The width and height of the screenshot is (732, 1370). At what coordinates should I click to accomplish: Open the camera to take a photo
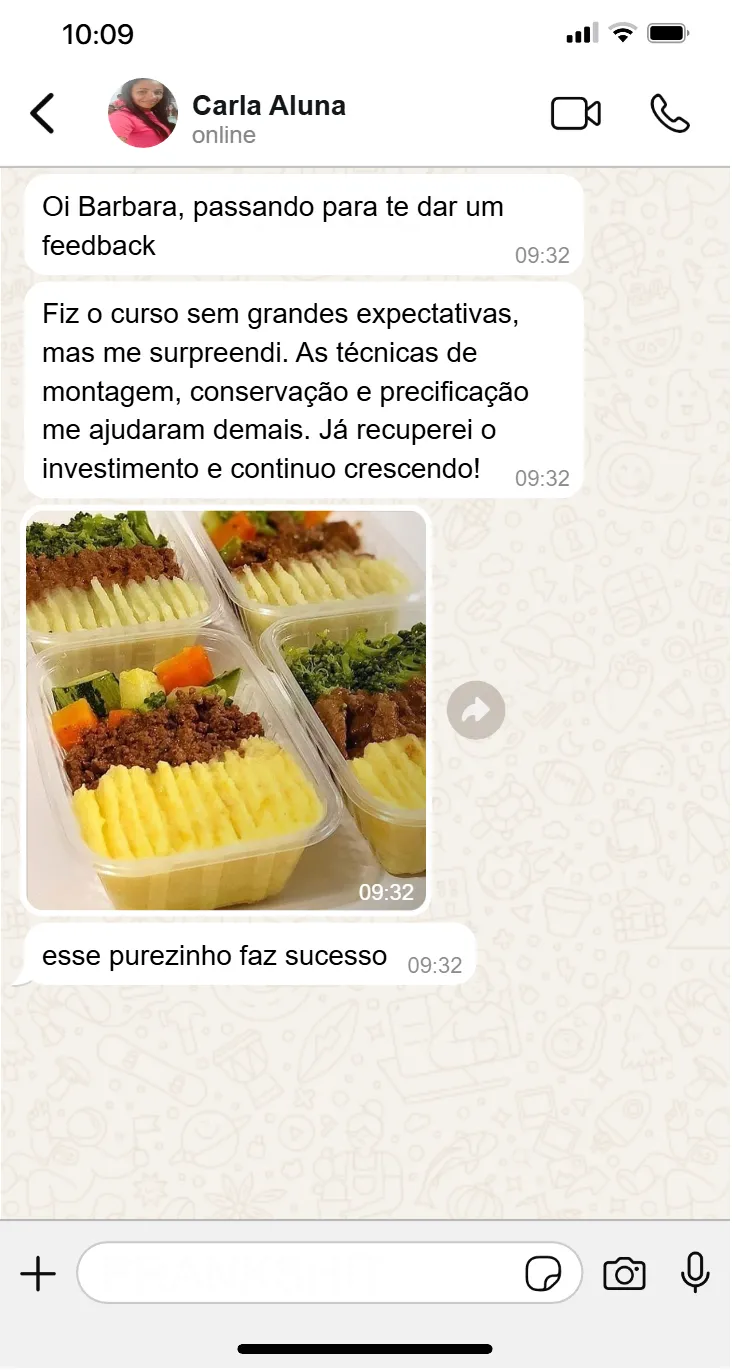pos(624,1274)
